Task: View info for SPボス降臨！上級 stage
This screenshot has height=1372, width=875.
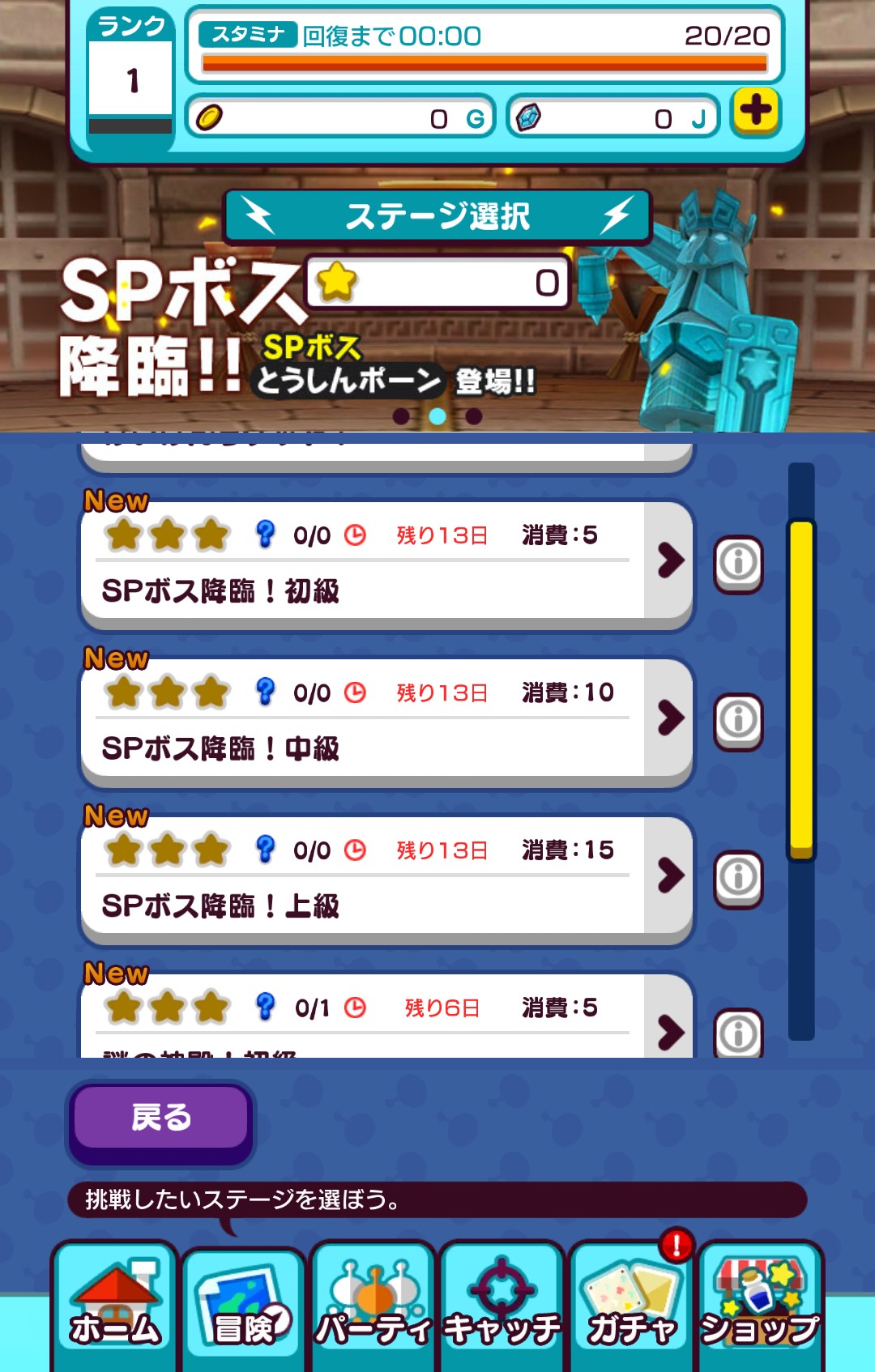Action: tap(737, 879)
